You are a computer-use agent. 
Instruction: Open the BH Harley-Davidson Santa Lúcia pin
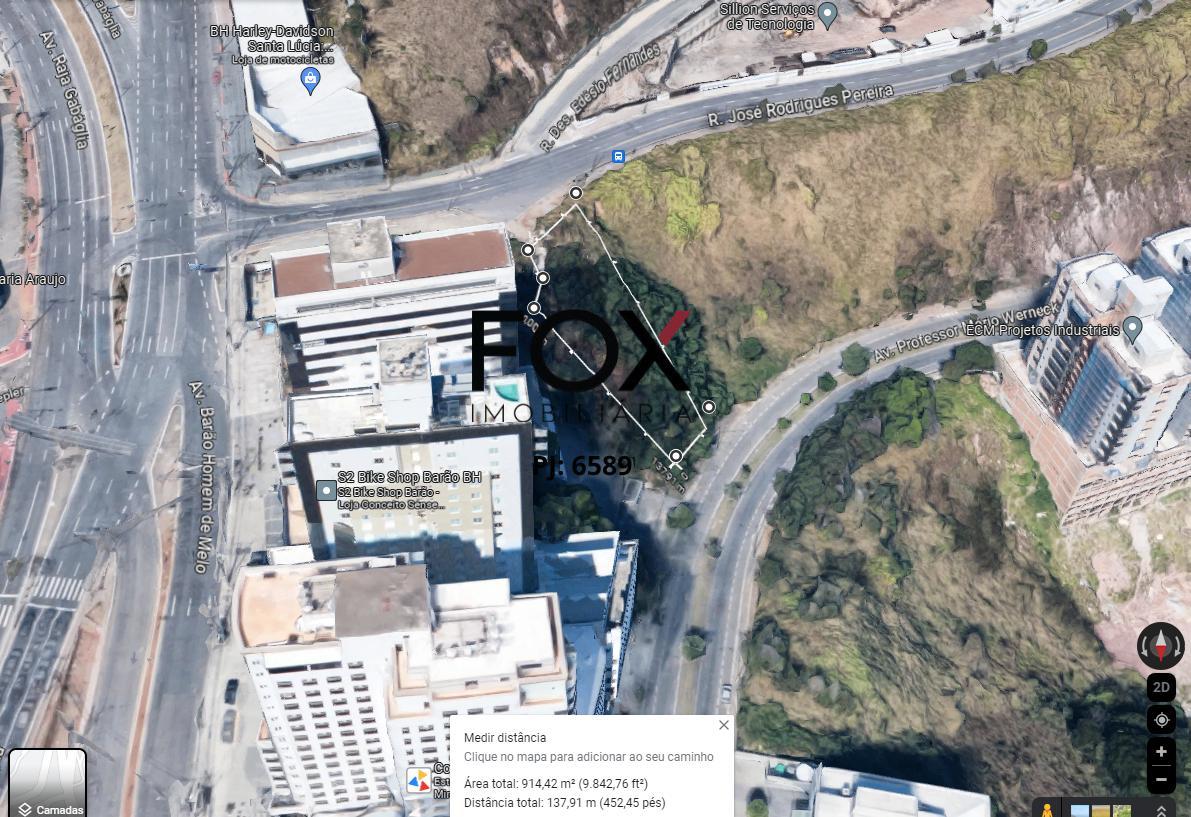tap(310, 80)
